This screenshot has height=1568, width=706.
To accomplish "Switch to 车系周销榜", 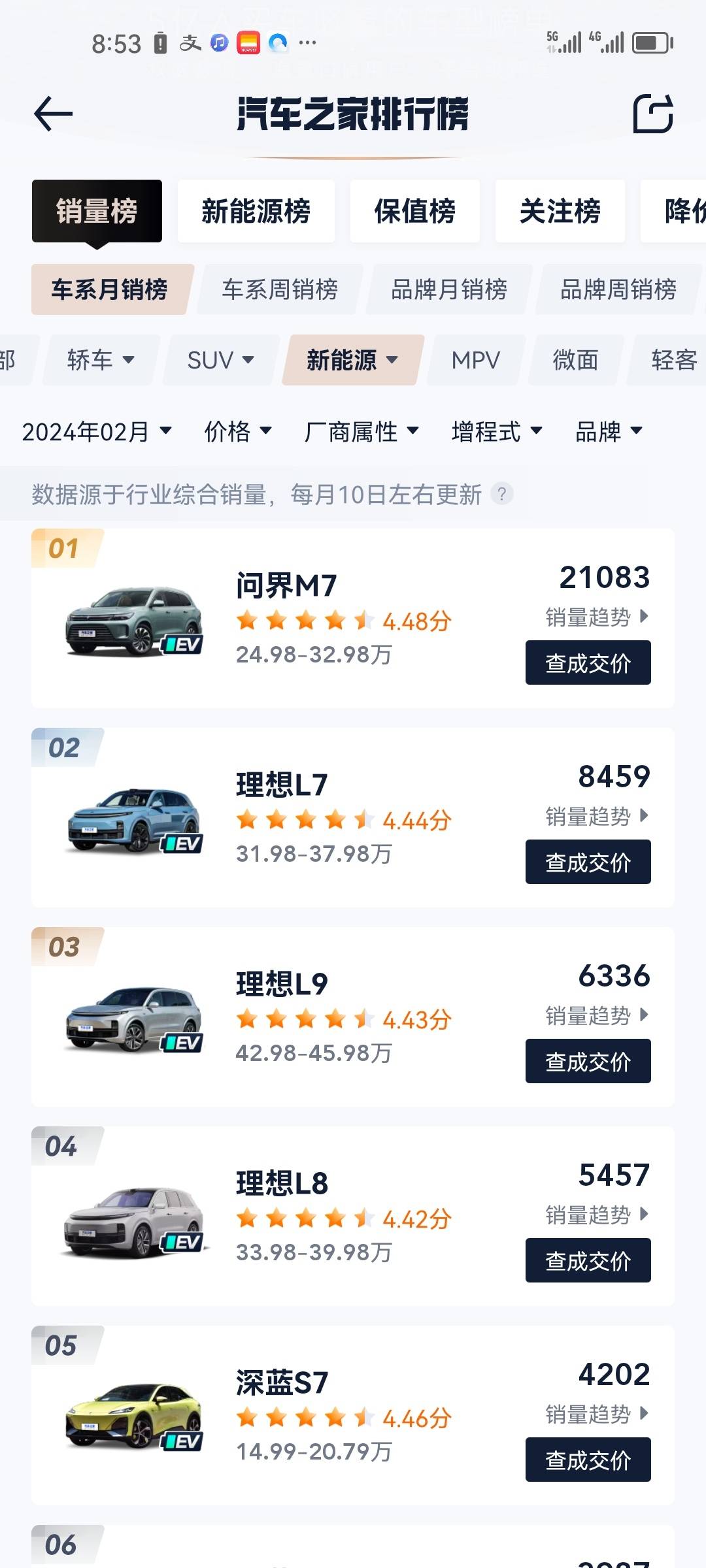I will tap(280, 289).
